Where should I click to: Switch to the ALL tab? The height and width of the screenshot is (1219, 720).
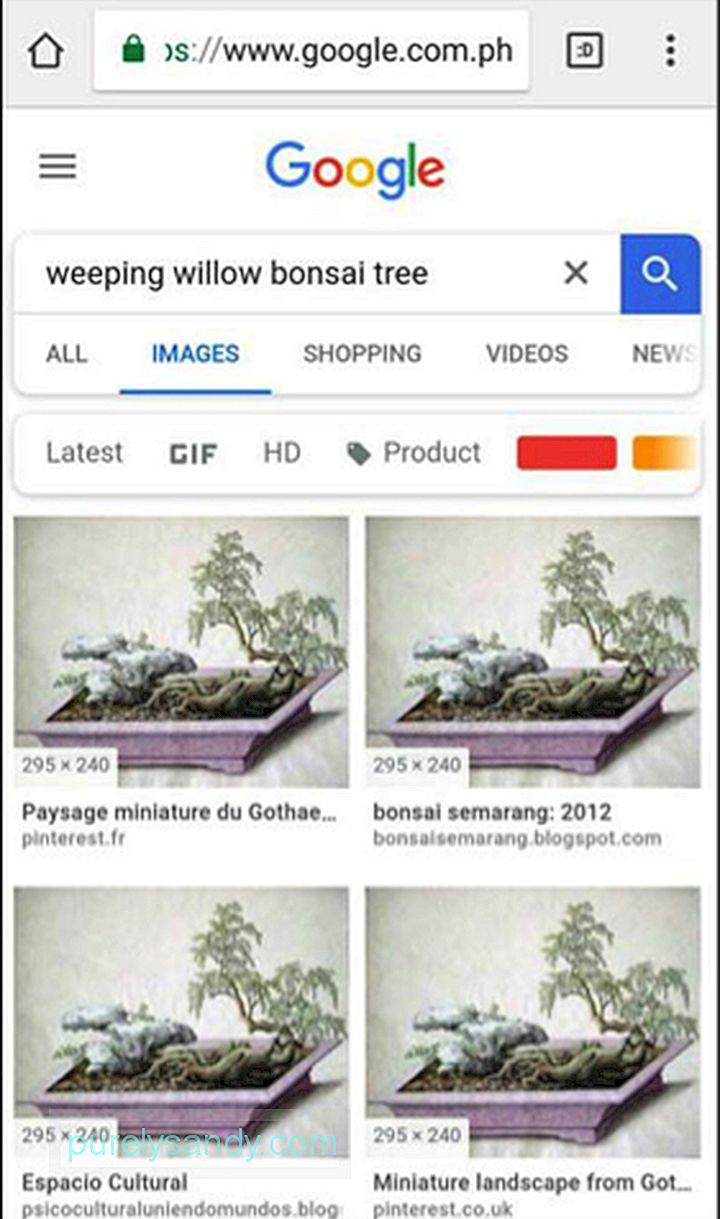[x=66, y=353]
